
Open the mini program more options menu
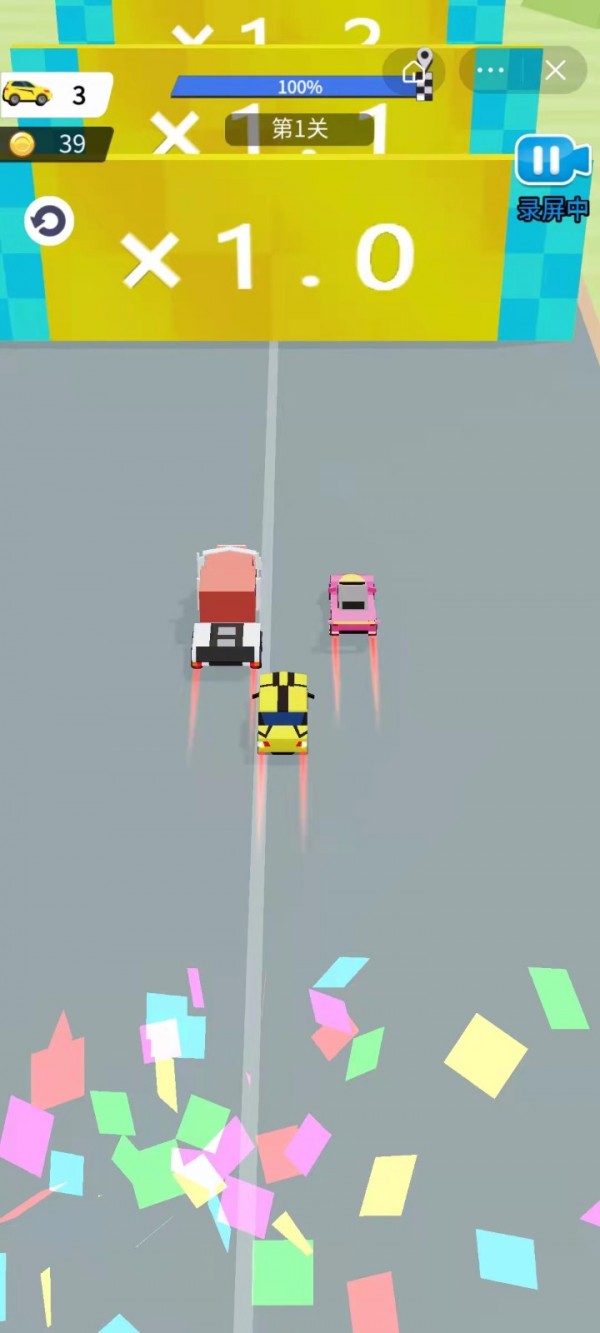[491, 70]
